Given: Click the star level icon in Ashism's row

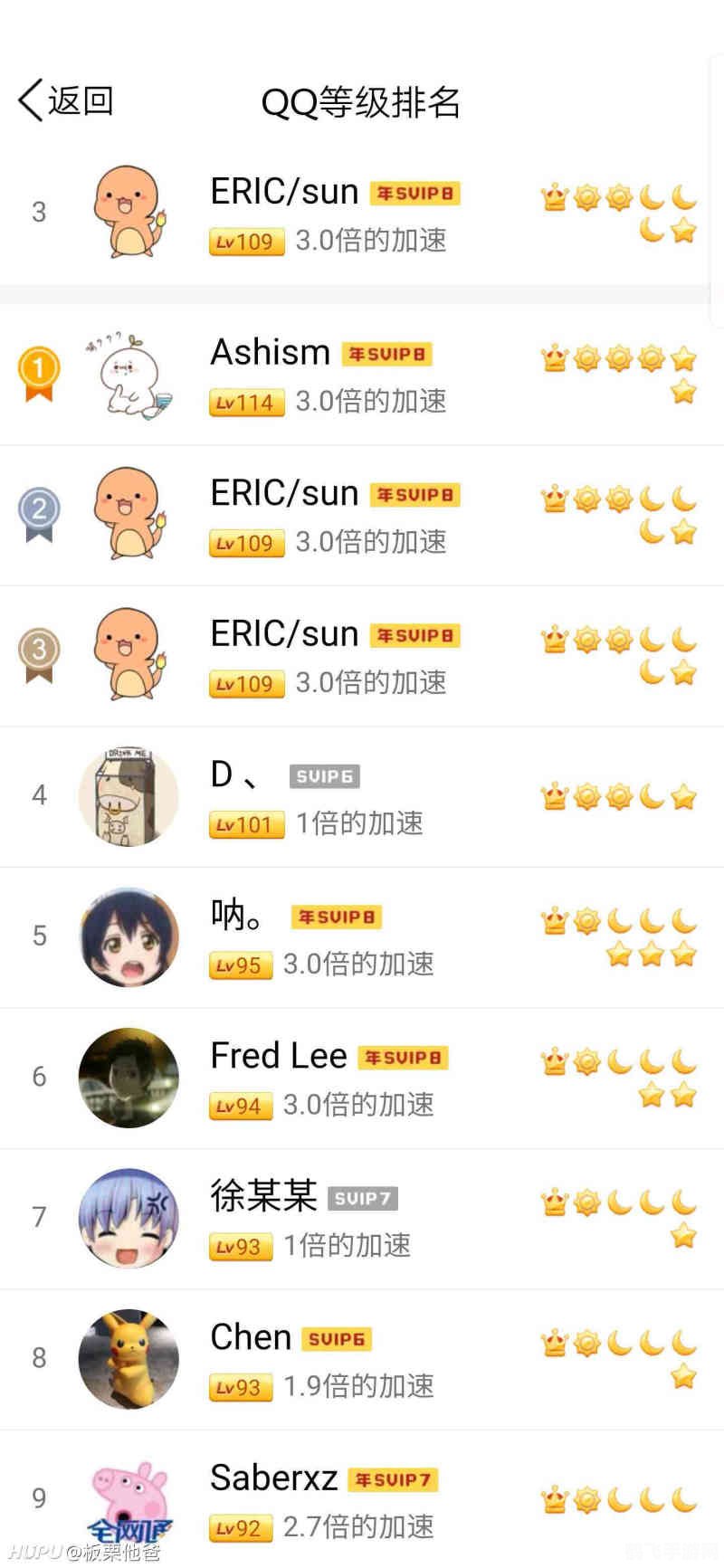Looking at the screenshot, I should [x=685, y=359].
